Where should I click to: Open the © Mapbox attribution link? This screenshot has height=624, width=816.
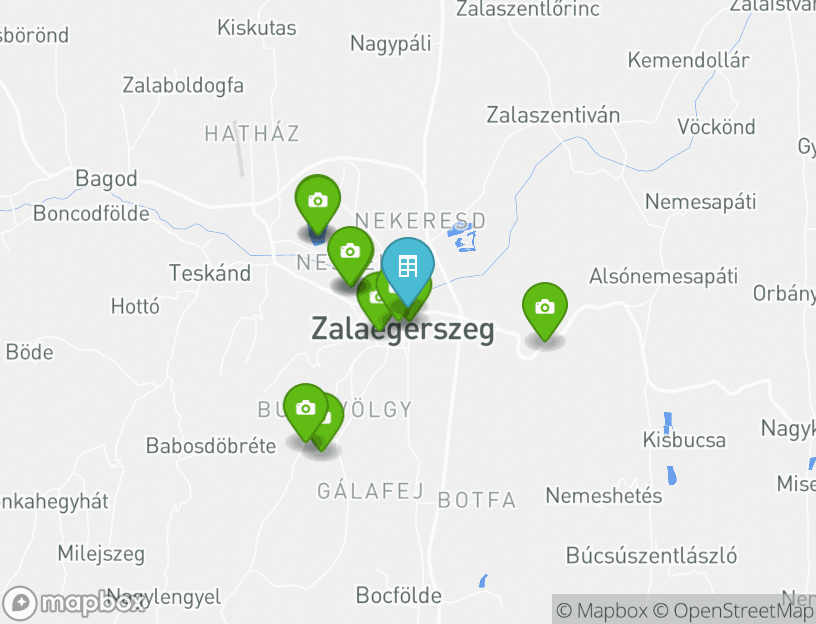pos(602,610)
